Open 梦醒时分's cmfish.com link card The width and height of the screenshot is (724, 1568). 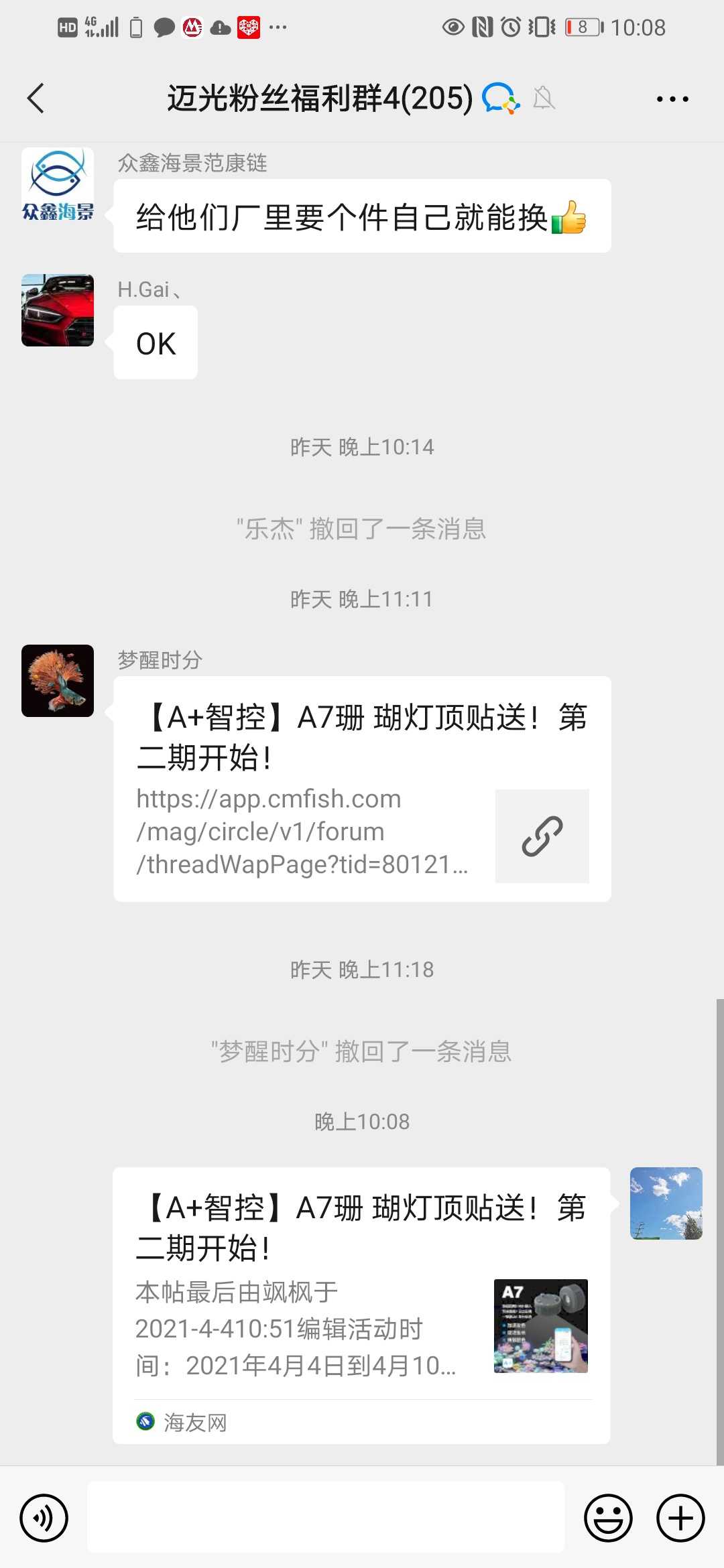click(x=362, y=789)
